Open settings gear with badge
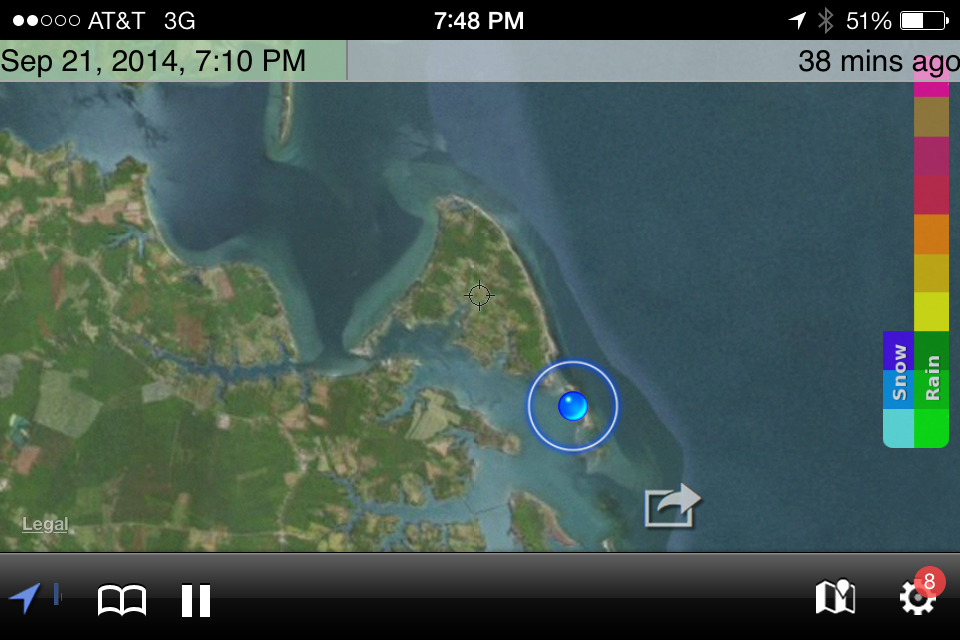This screenshot has width=960, height=640. [917, 597]
